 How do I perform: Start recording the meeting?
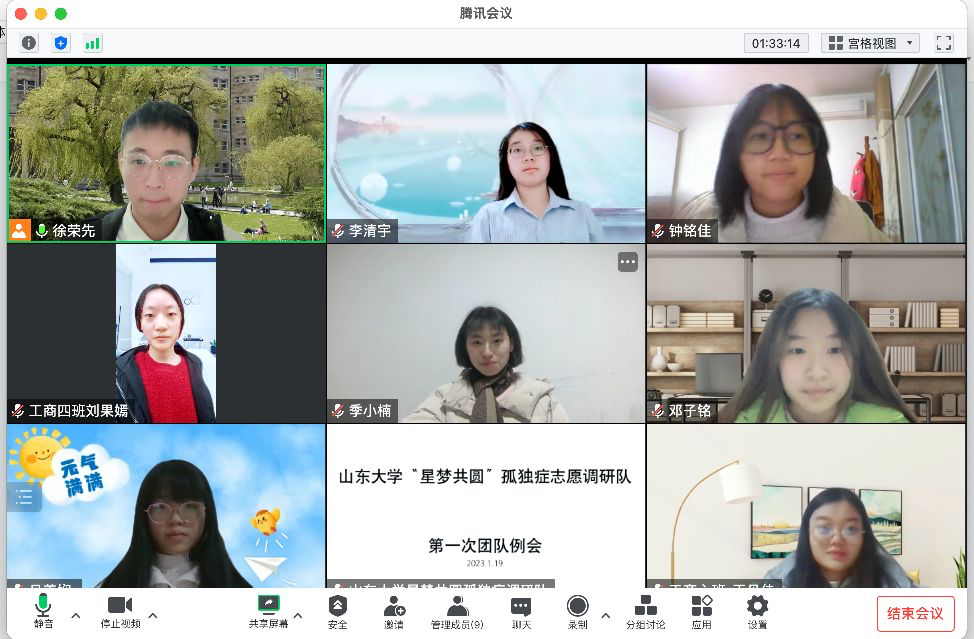[x=577, y=611]
